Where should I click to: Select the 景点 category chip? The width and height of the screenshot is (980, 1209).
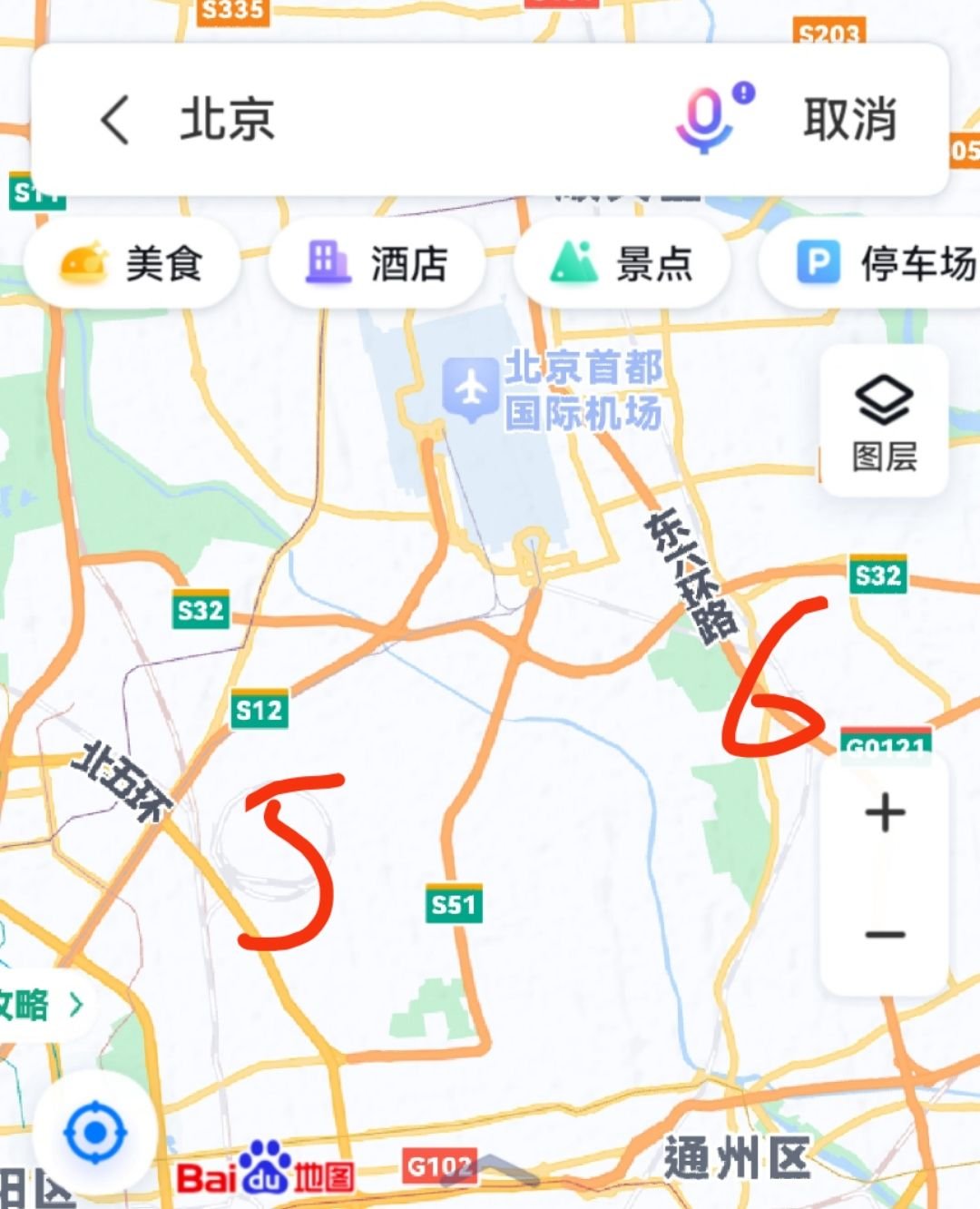[x=622, y=264]
